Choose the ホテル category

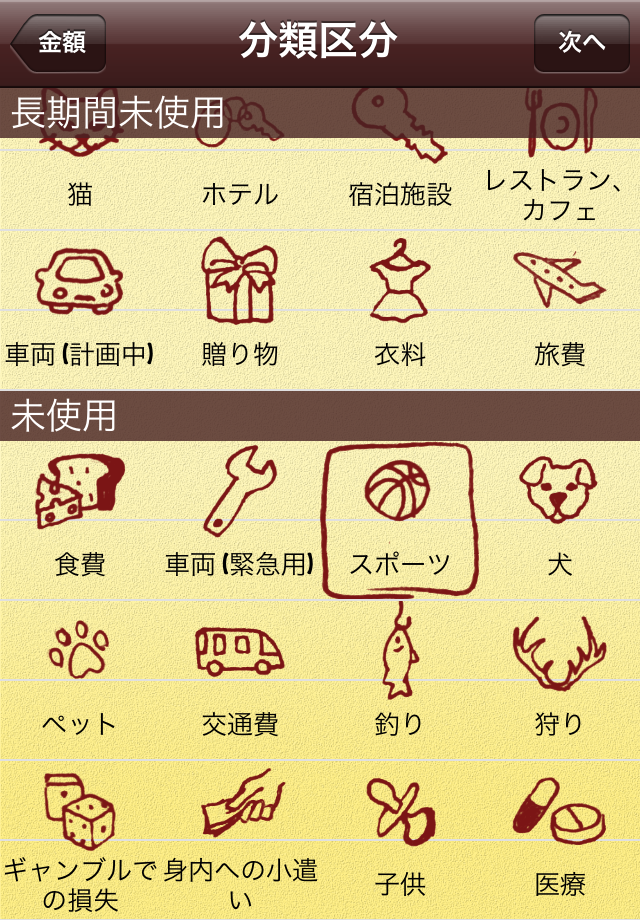pos(240,170)
